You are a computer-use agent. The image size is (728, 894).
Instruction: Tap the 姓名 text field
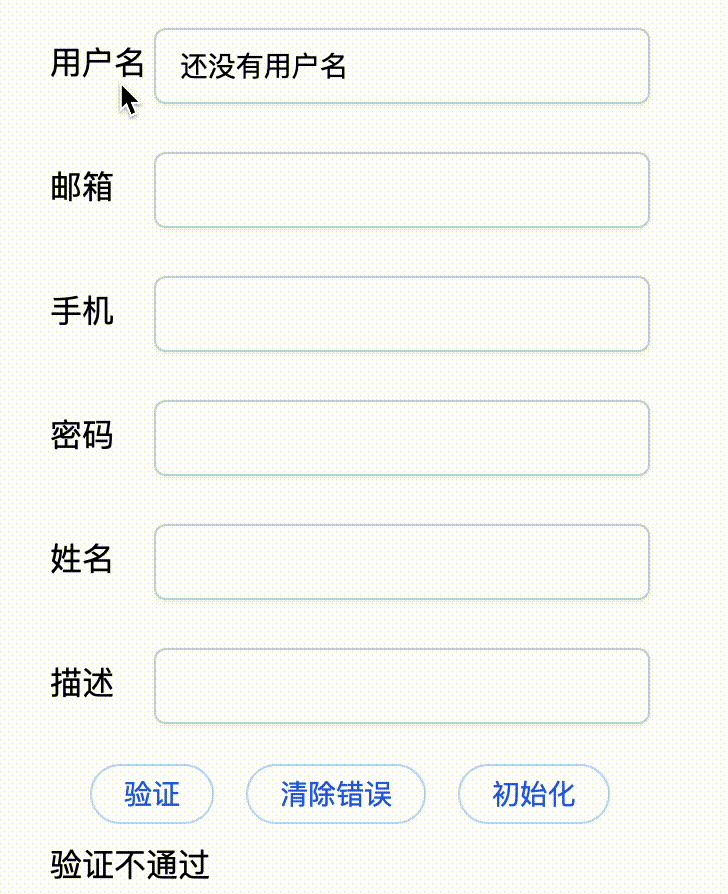402,562
